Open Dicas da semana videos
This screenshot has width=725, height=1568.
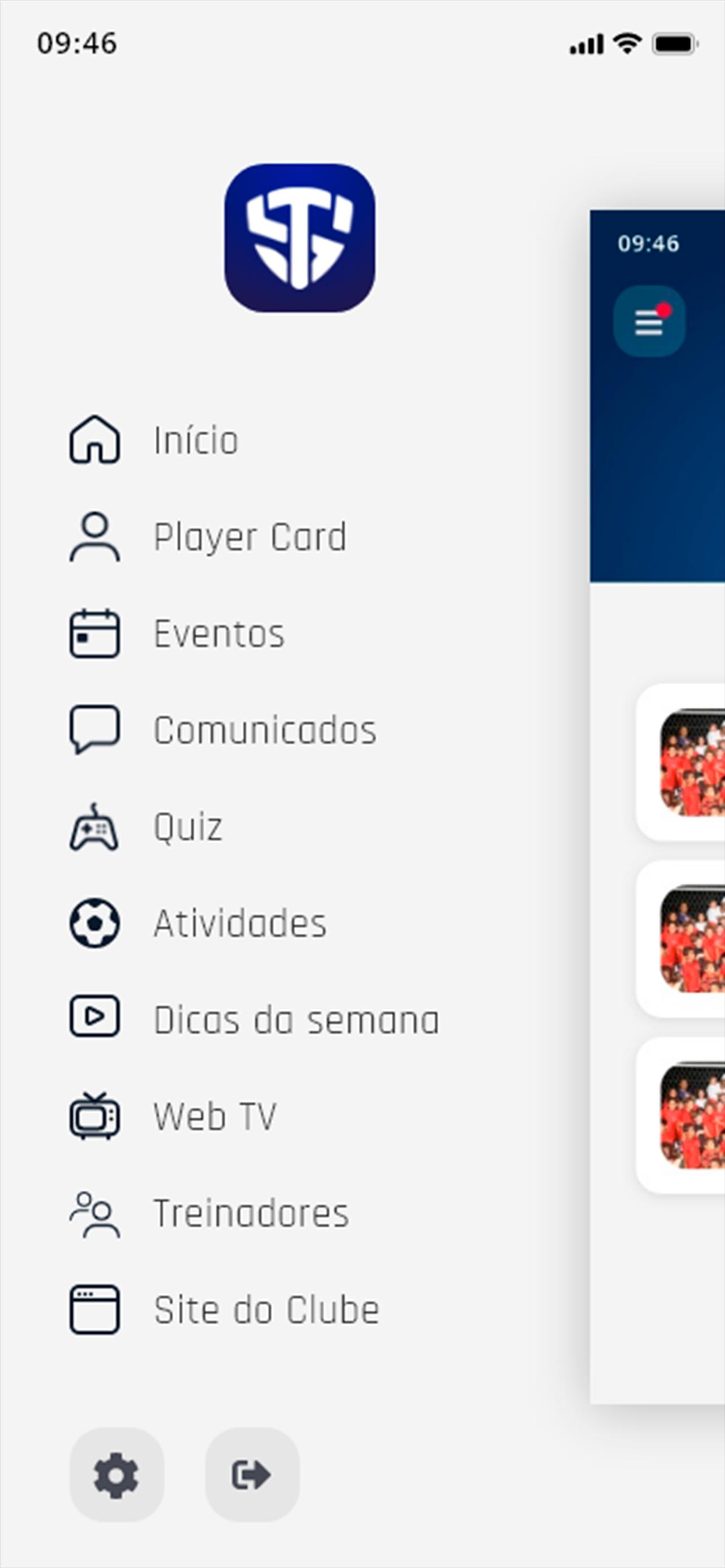click(296, 1020)
